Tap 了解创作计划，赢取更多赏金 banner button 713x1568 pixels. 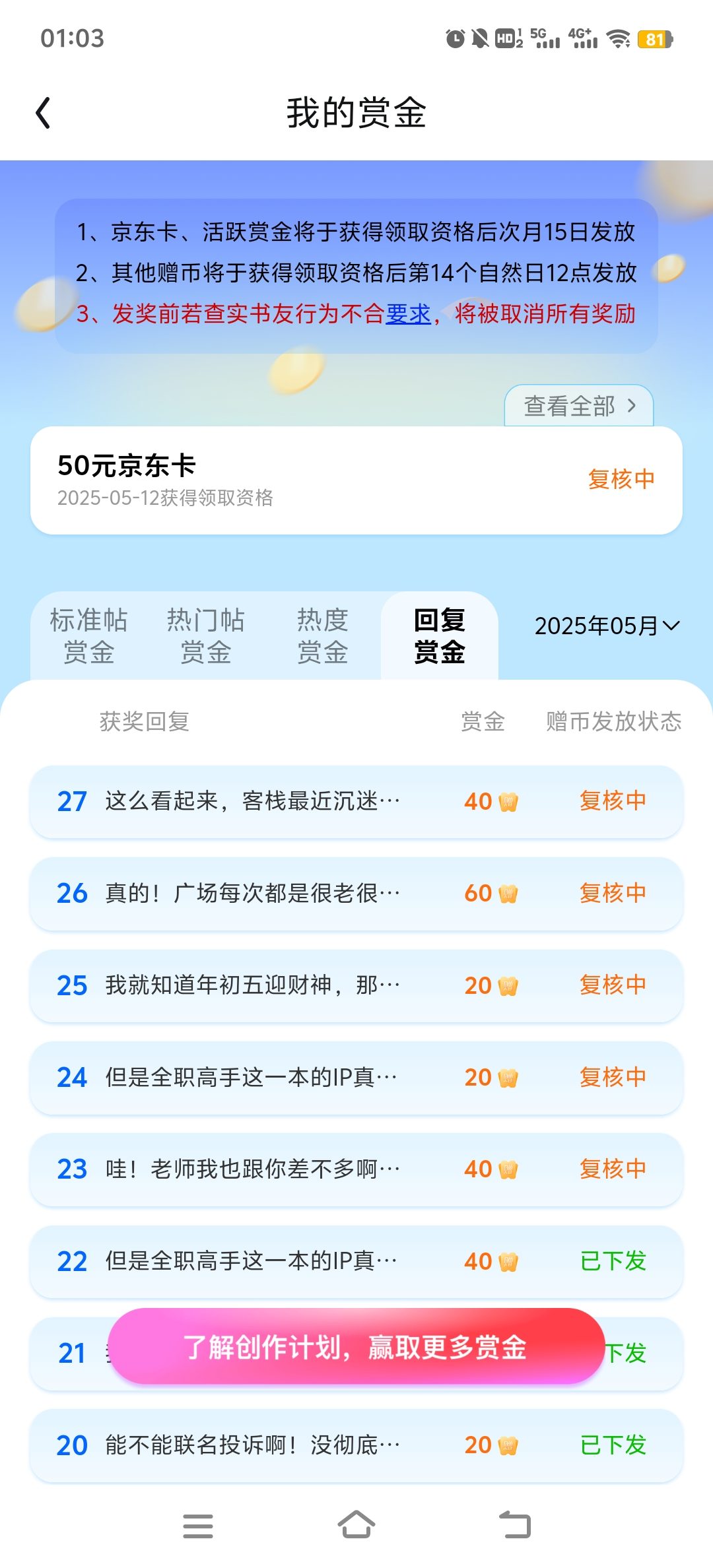coord(356,1346)
